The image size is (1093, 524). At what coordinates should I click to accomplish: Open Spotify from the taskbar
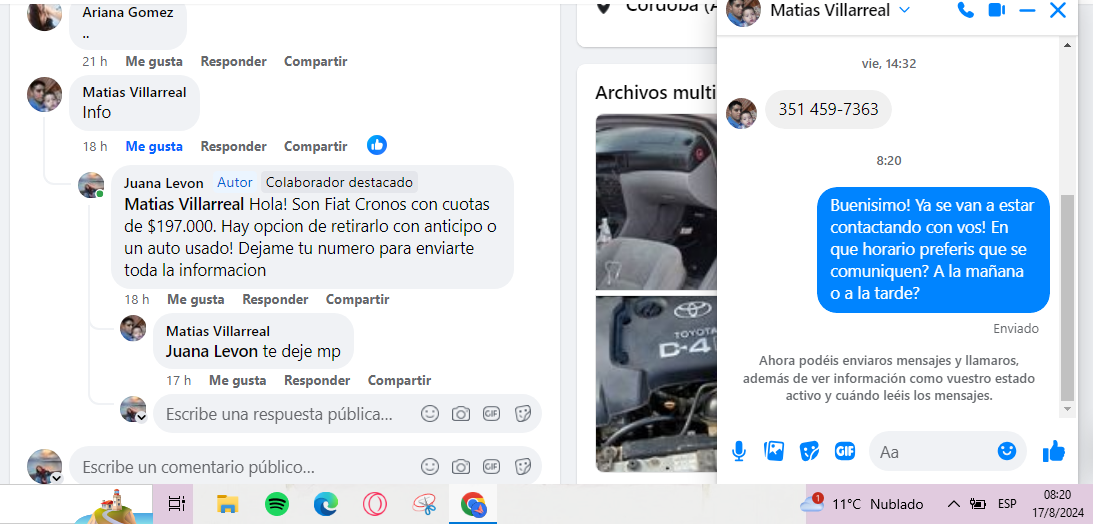pos(277,504)
